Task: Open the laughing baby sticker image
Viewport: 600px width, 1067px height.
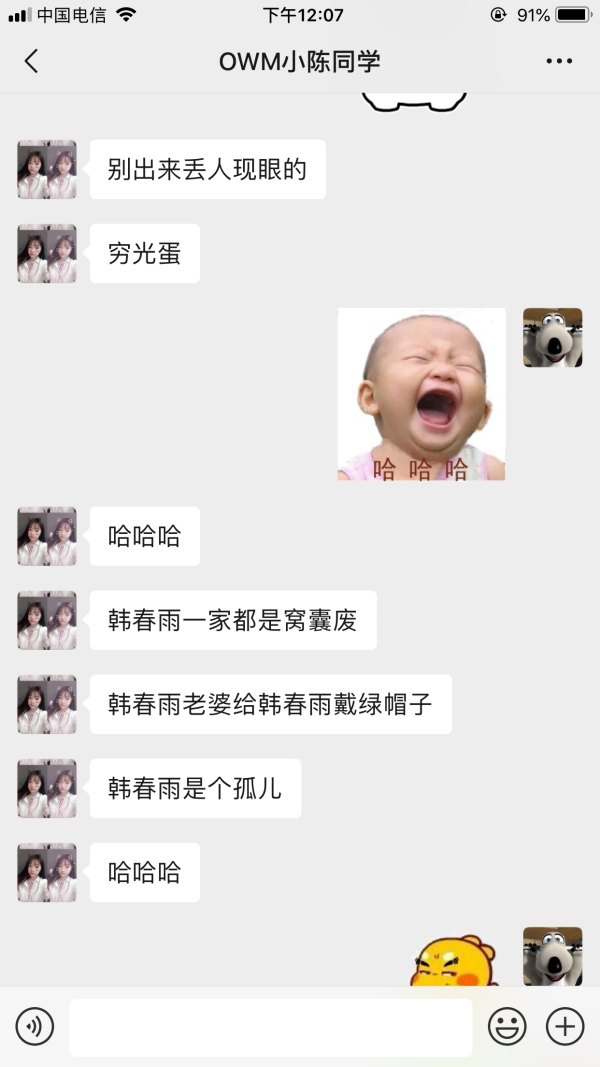Action: [x=421, y=394]
